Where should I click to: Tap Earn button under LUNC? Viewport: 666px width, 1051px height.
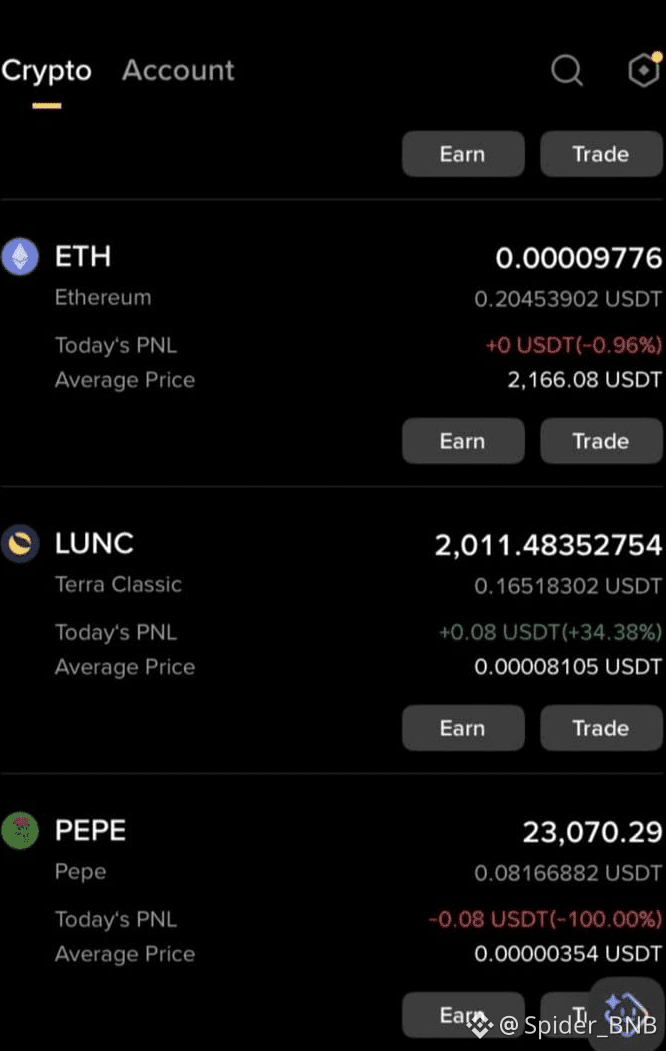463,728
